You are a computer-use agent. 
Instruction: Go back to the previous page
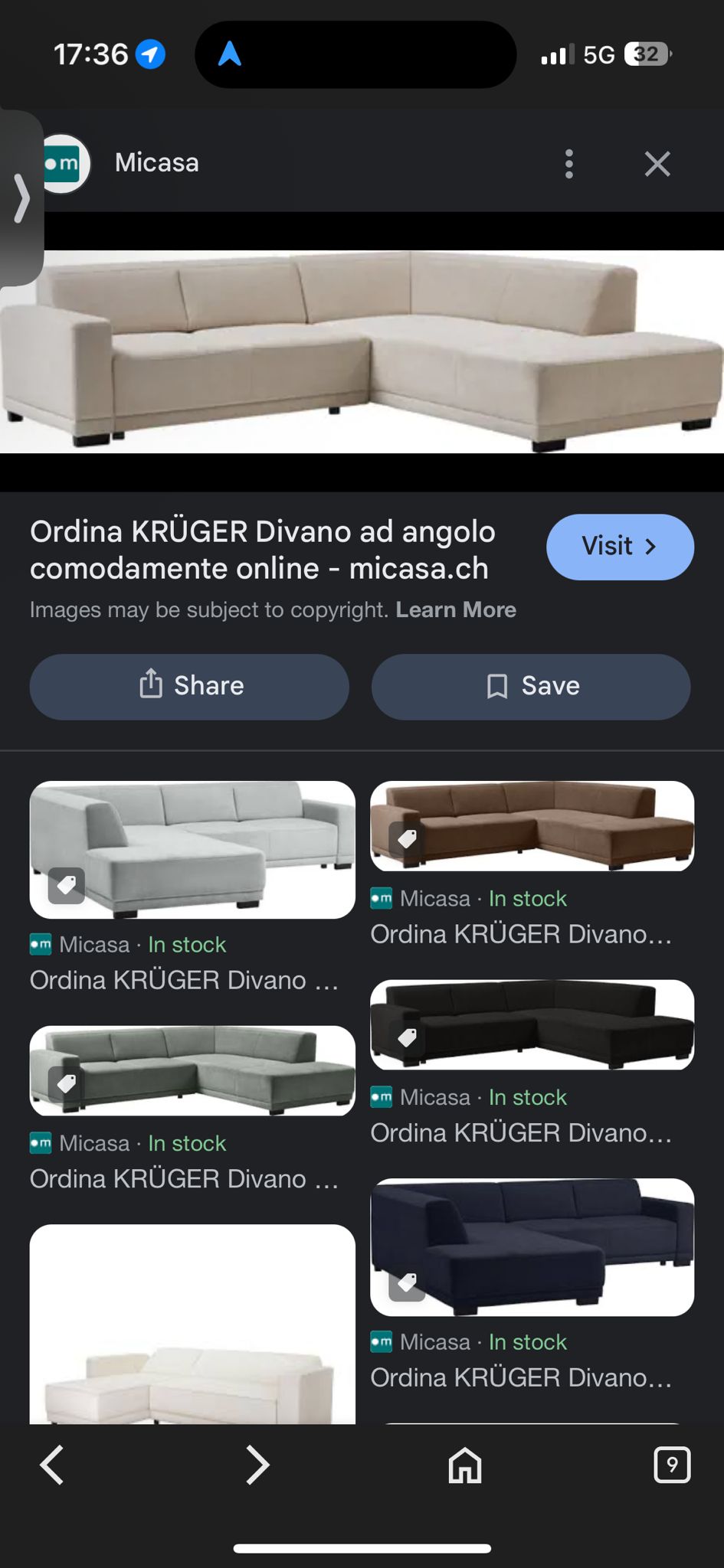point(52,1465)
